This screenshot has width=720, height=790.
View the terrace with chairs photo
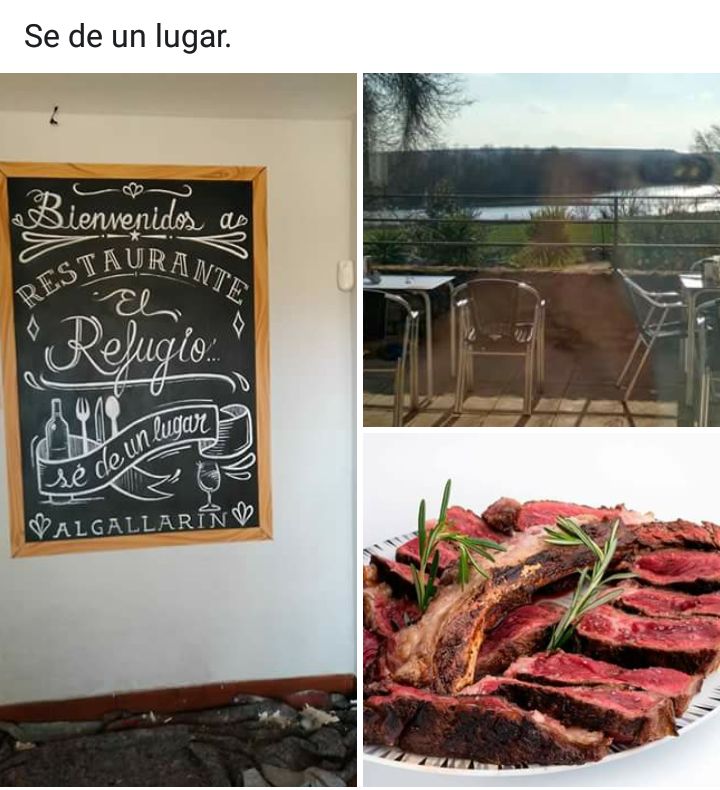tap(541, 250)
